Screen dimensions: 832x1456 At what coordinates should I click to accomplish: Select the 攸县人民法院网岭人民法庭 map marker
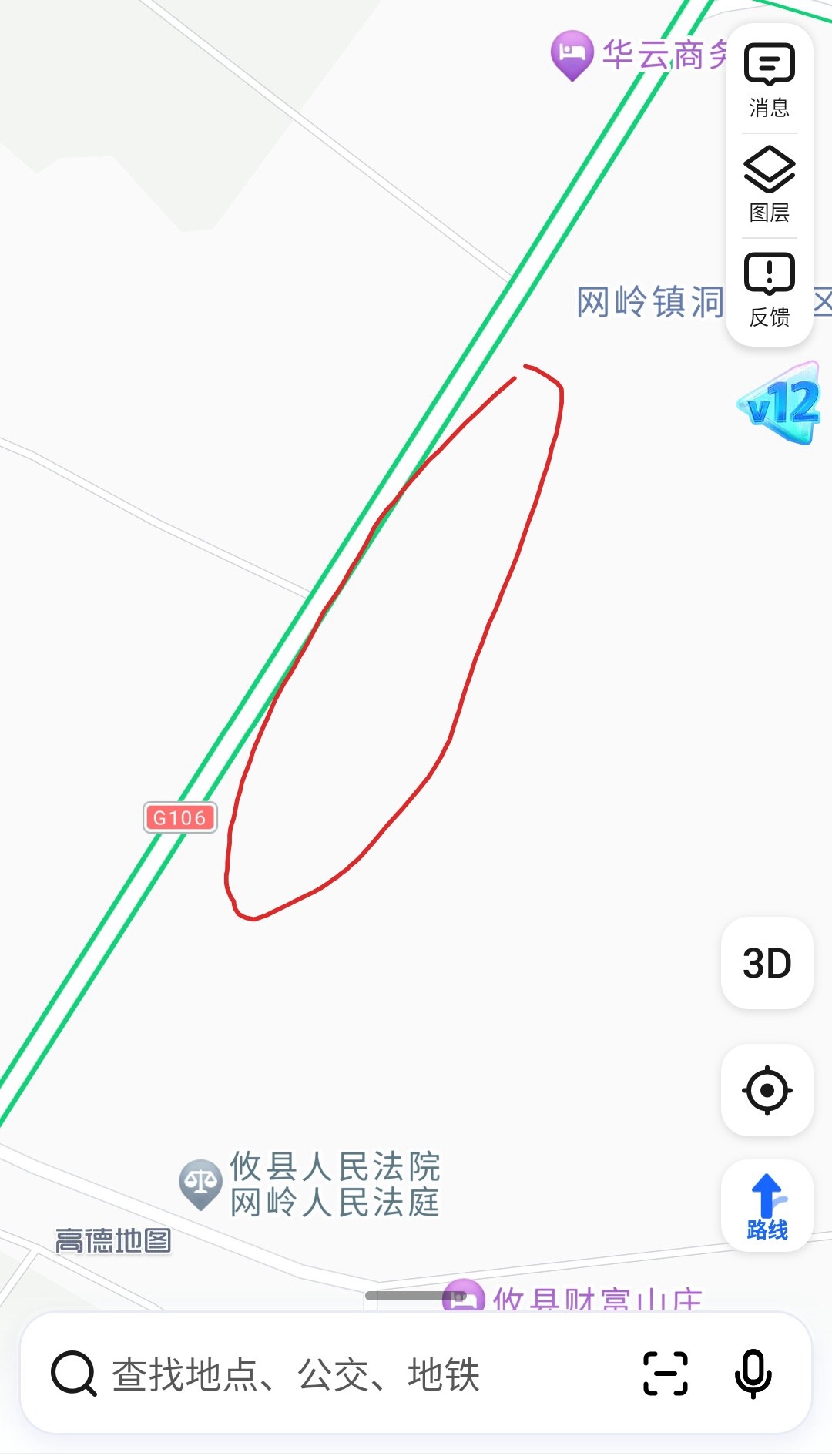coord(201,1183)
